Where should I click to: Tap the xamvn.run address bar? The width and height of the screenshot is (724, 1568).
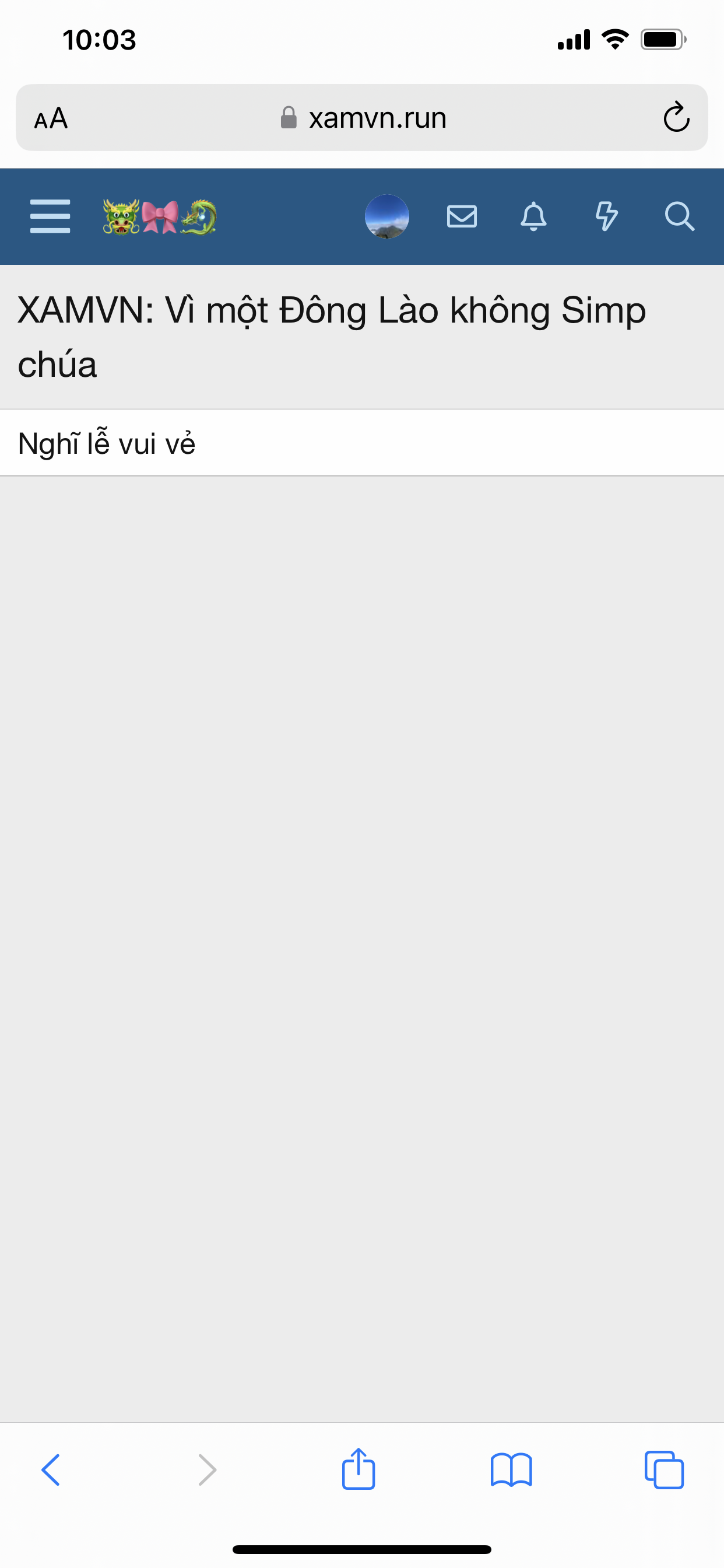click(x=364, y=118)
